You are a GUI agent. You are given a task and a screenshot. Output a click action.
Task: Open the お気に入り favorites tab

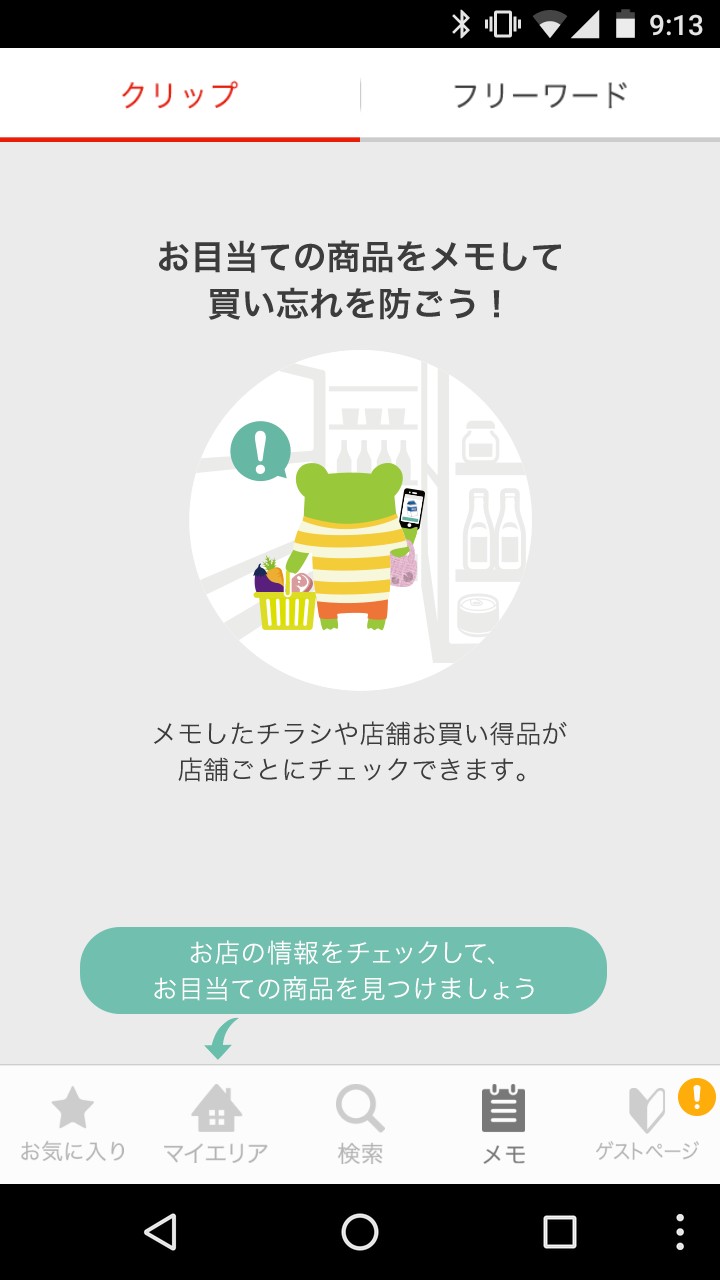(x=73, y=1124)
